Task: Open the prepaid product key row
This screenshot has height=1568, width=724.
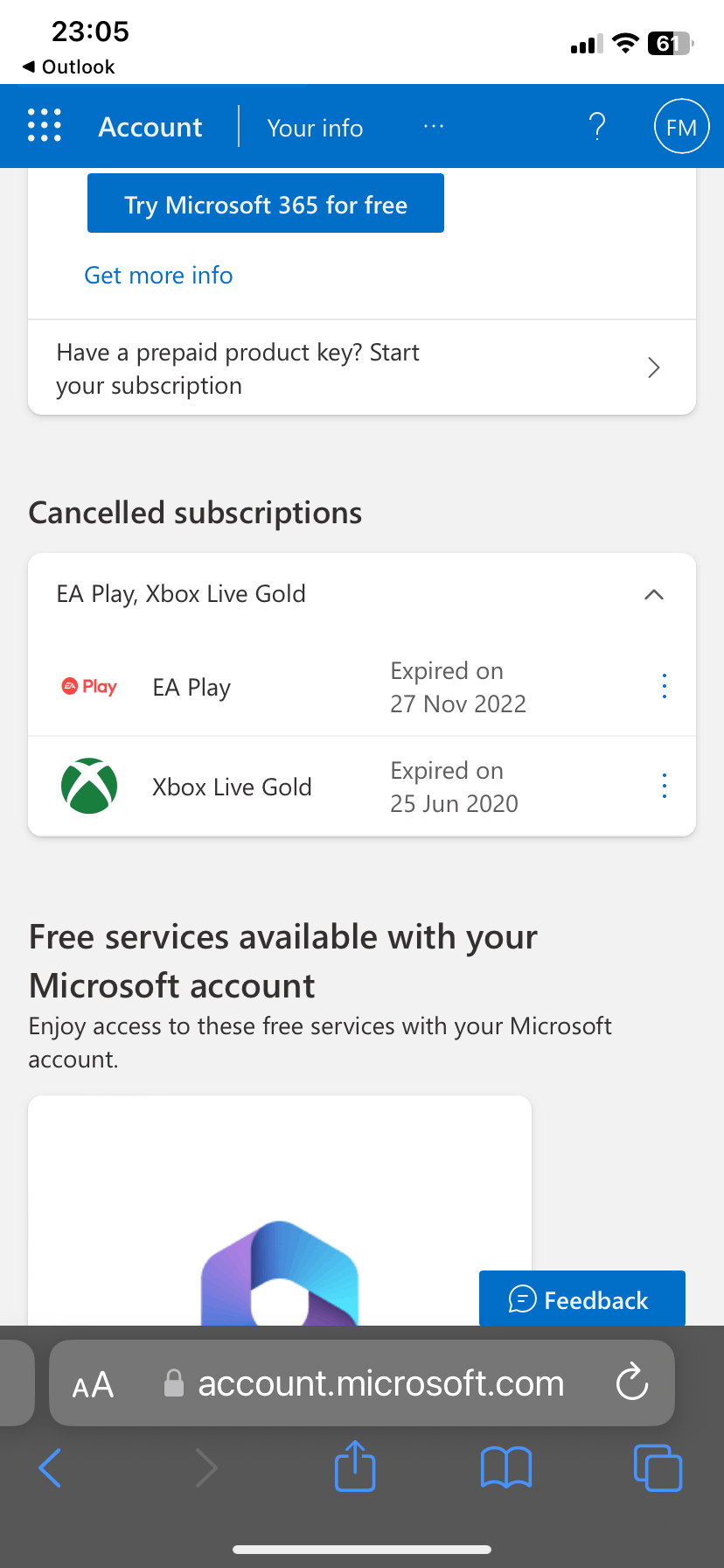Action: coord(362,367)
